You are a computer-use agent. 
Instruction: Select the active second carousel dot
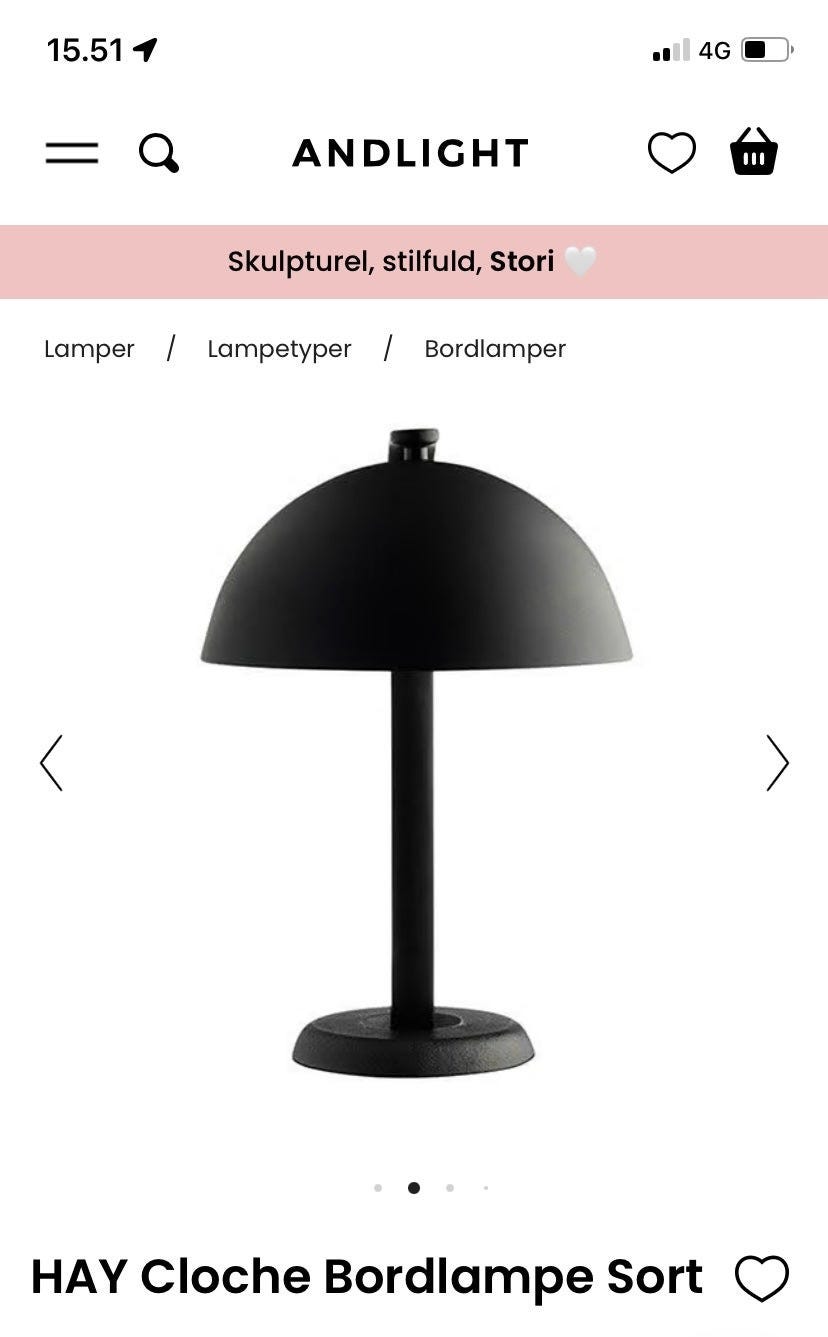(x=414, y=1189)
